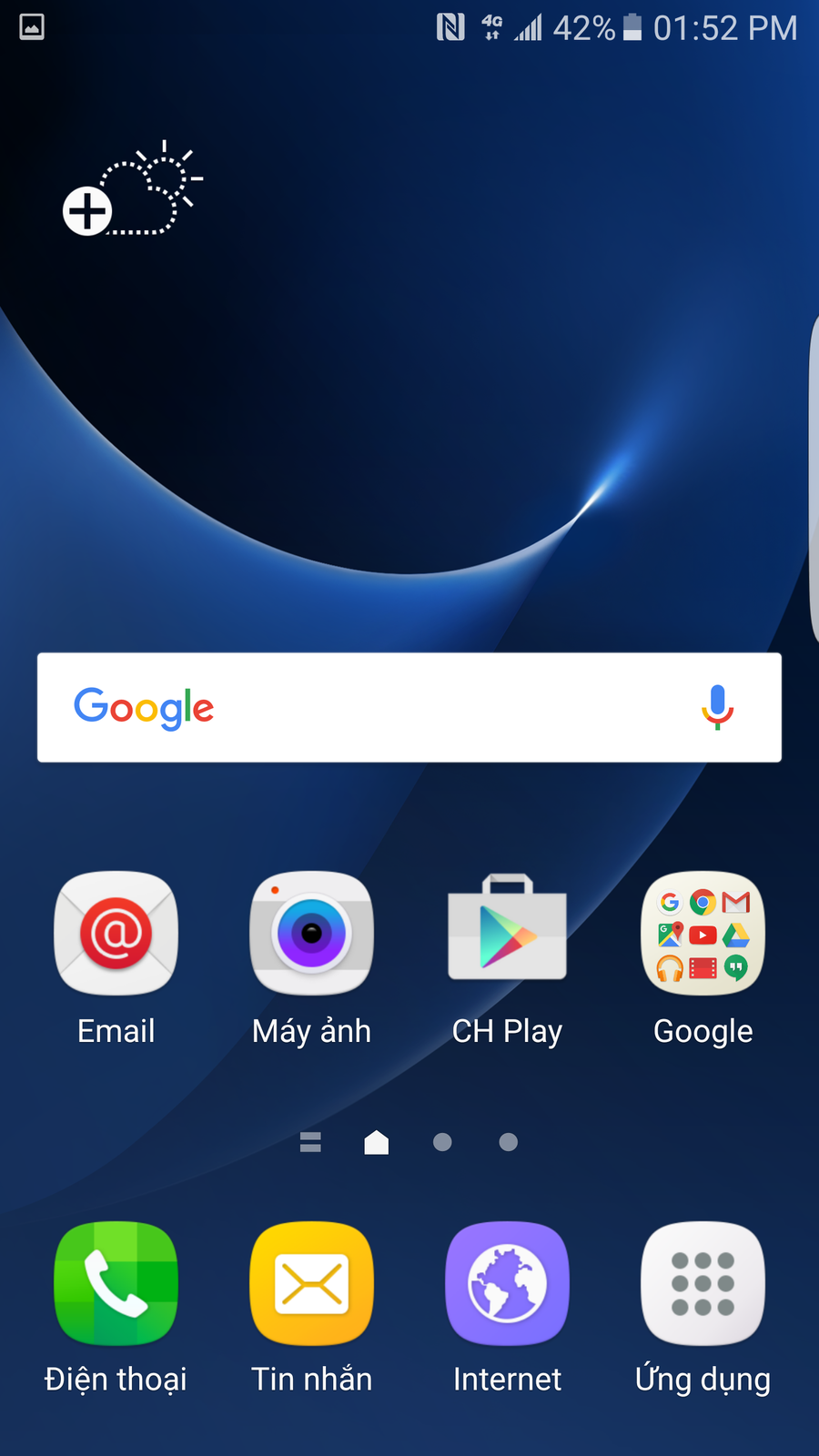Launch the Máy ảnh camera app
The height and width of the screenshot is (1456, 819).
(x=311, y=934)
